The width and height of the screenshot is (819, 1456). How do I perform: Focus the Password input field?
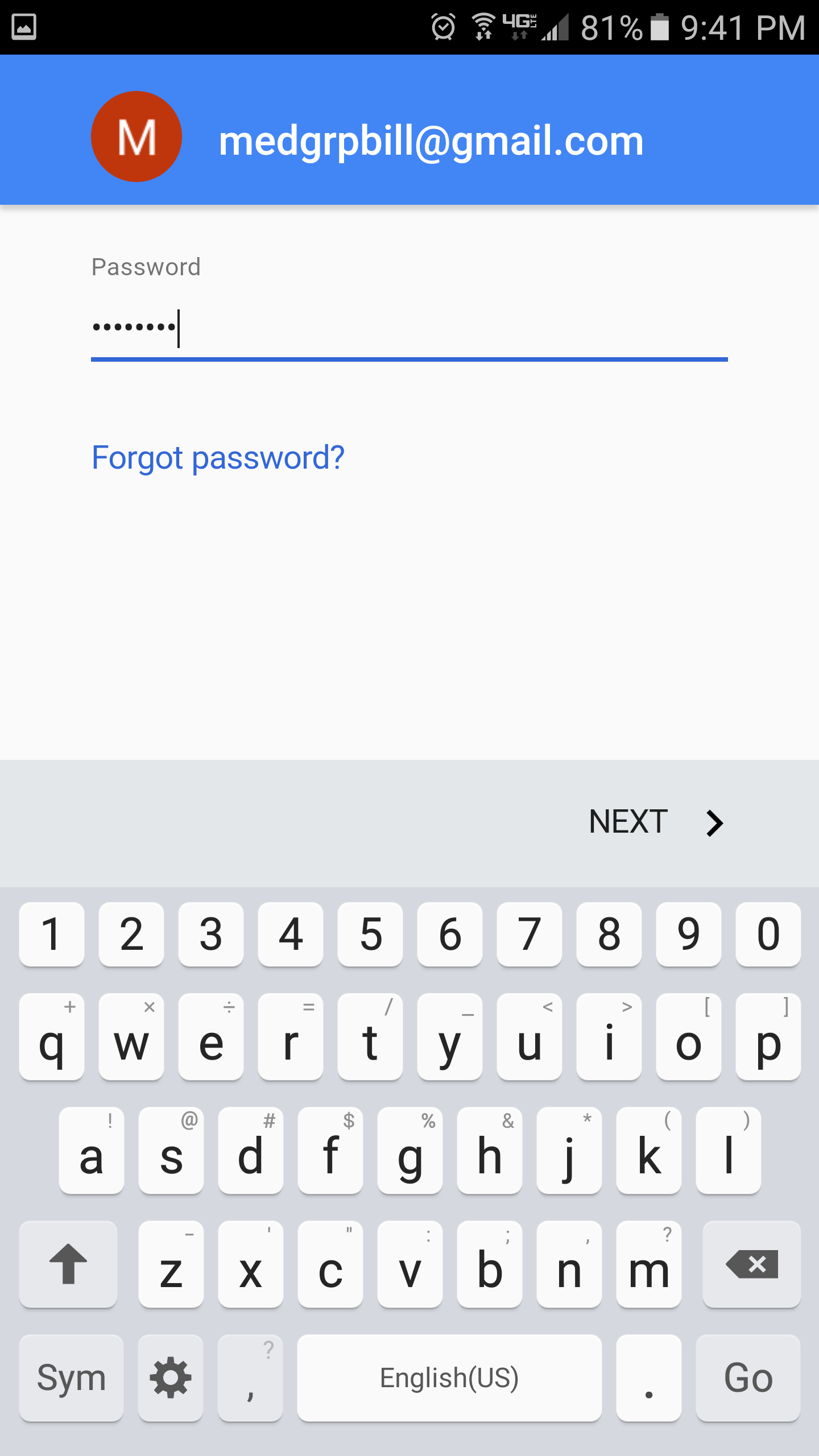[409, 329]
